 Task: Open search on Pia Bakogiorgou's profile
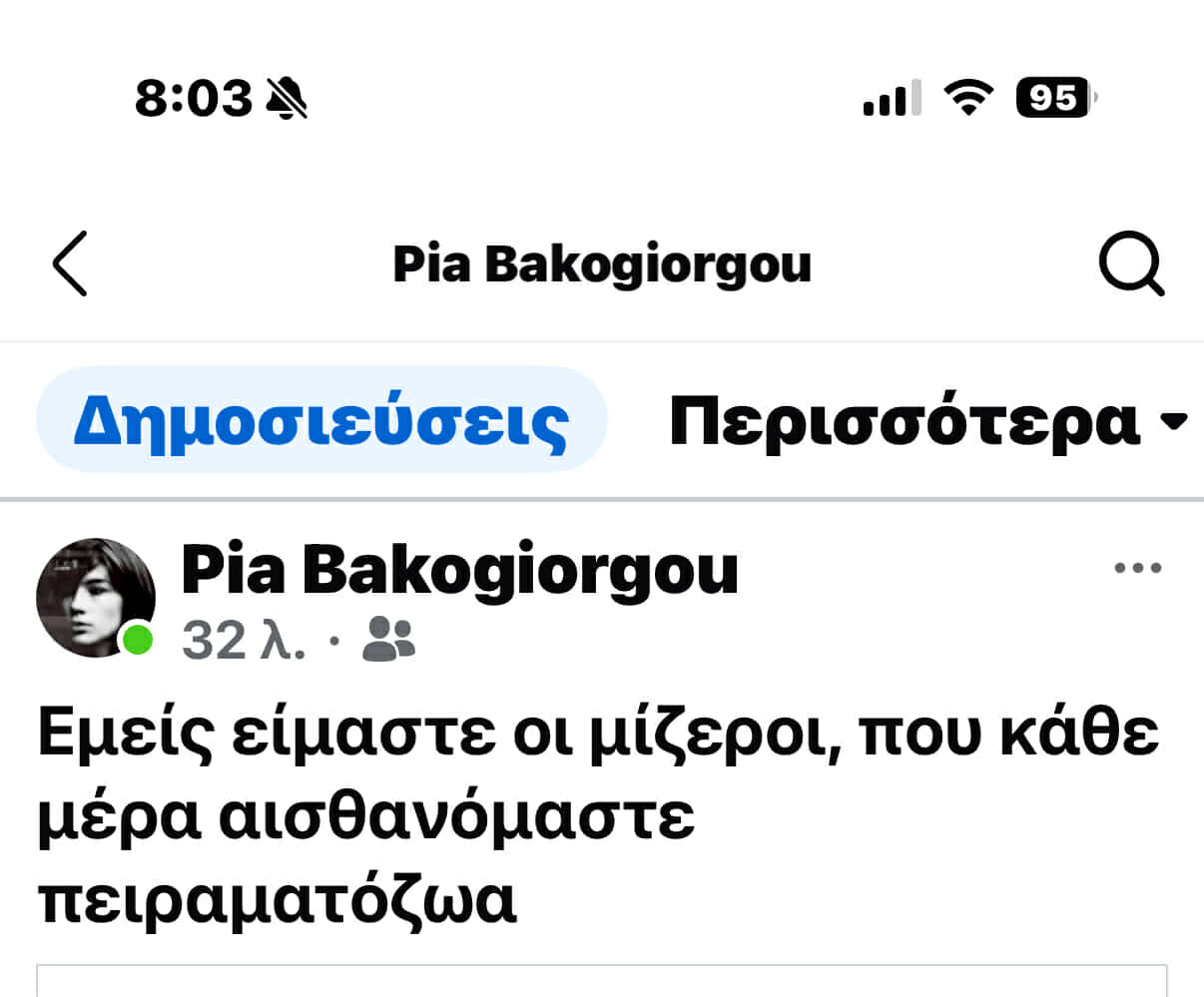[1131, 264]
